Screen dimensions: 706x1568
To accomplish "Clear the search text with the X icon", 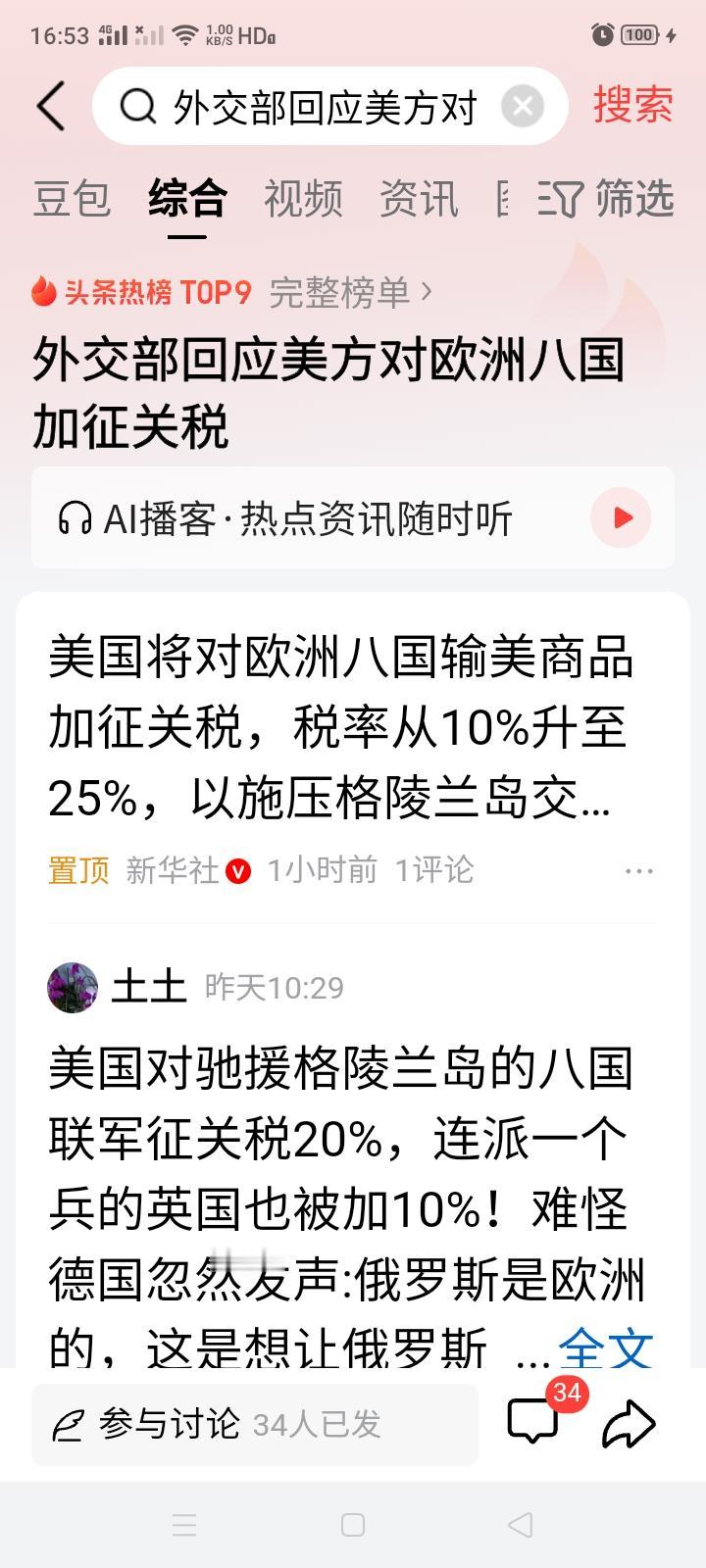I will 521,106.
